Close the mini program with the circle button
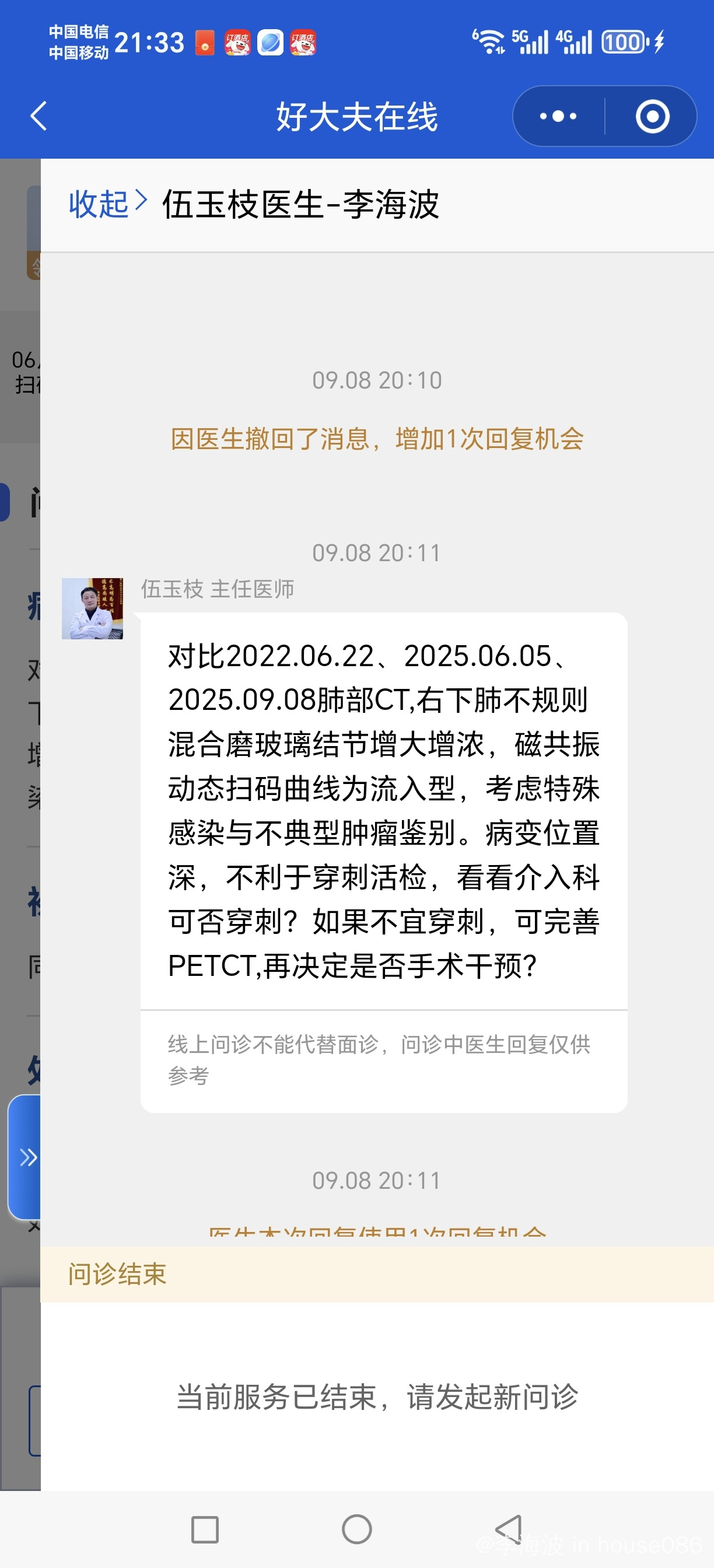The image size is (714, 1568). point(652,116)
